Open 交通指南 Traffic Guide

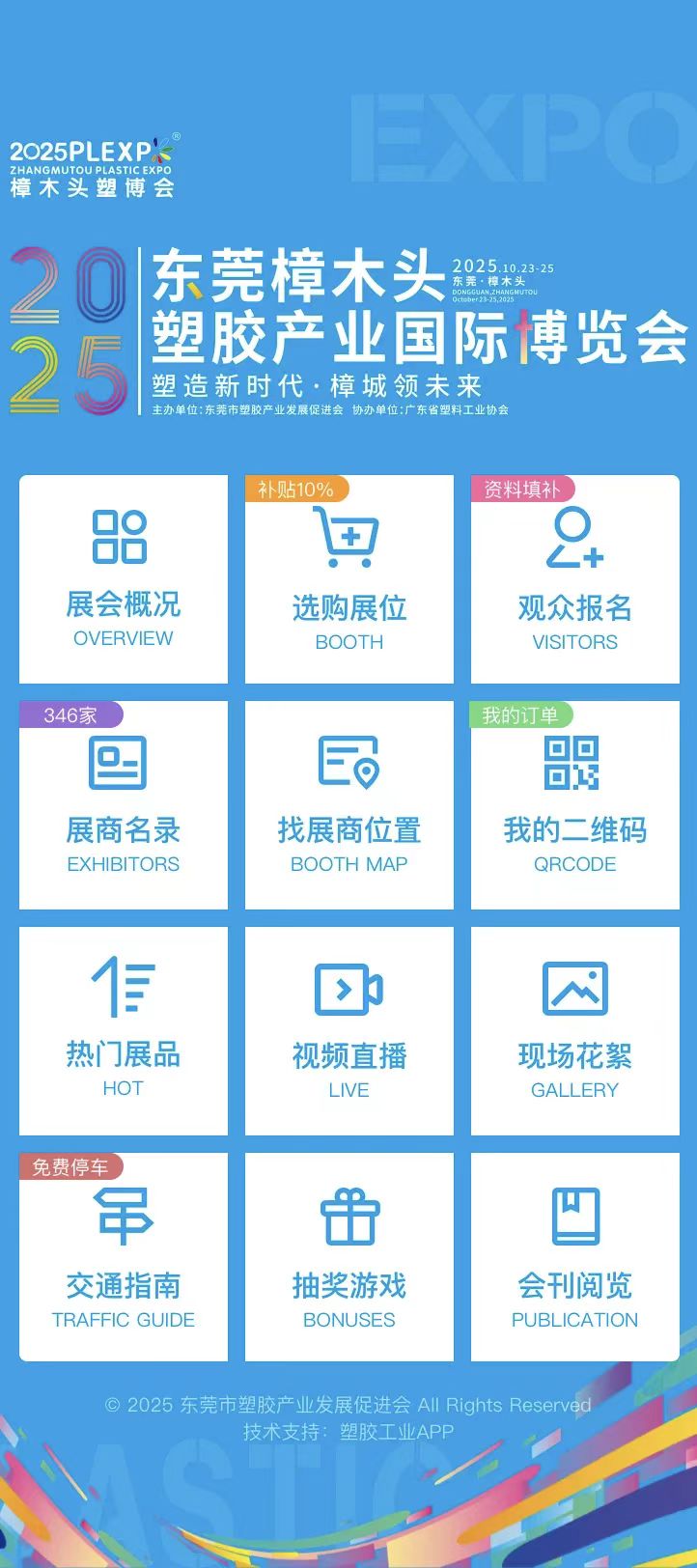[124, 1257]
